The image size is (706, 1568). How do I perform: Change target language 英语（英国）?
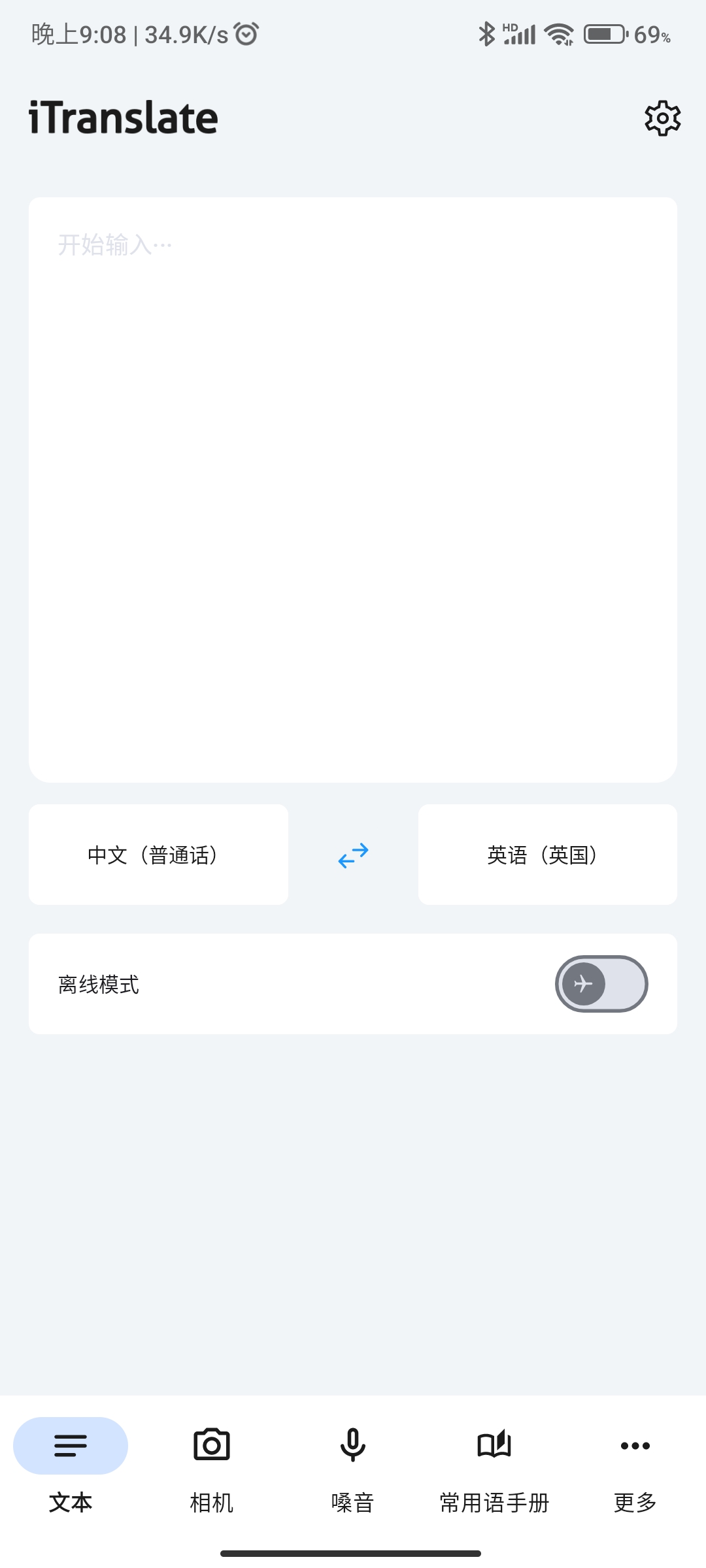(547, 855)
